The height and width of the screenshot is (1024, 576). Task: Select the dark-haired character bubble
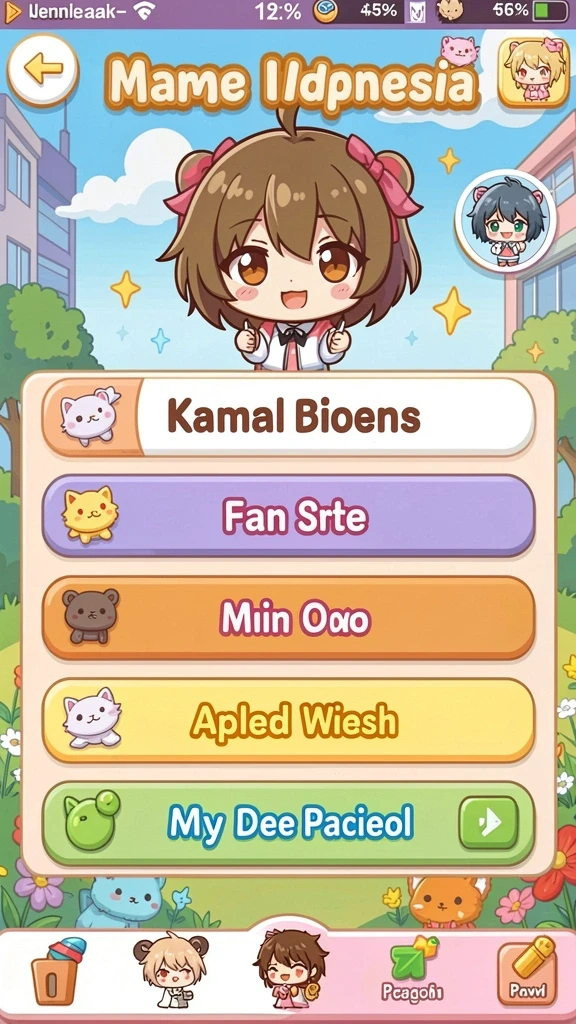pyautogui.click(x=505, y=221)
